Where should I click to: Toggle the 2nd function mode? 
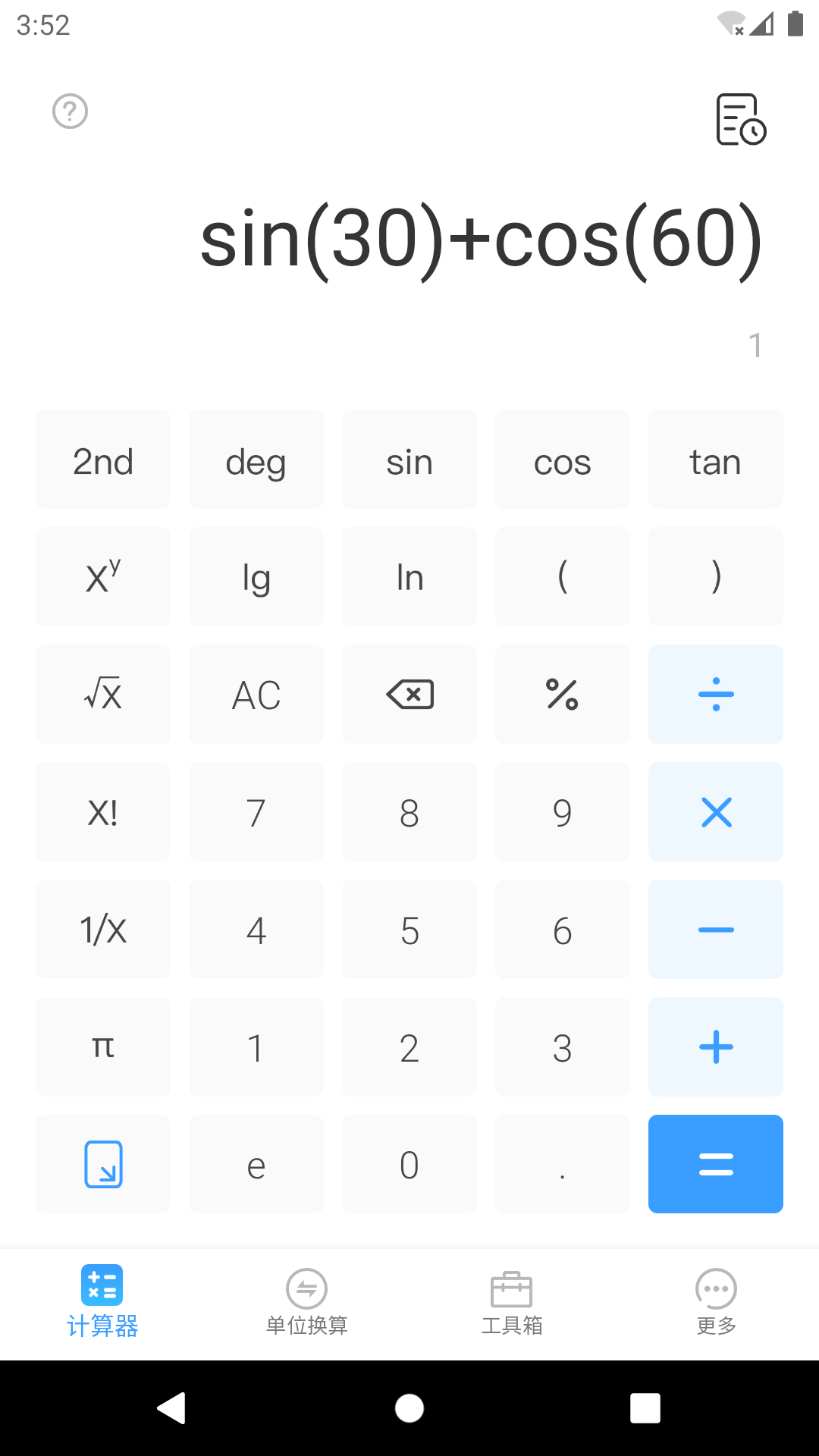[102, 460]
